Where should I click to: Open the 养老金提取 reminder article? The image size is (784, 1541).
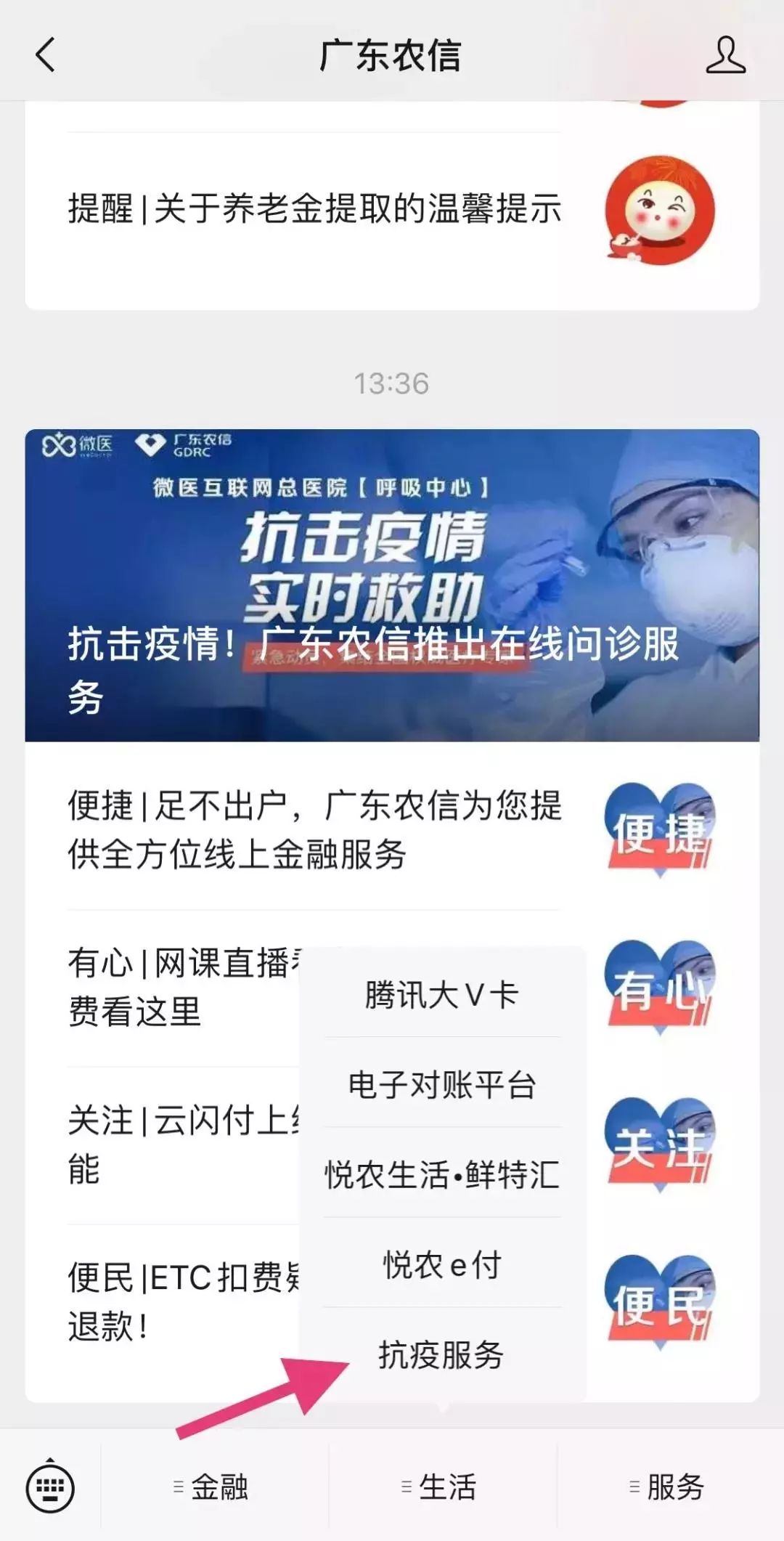314,208
